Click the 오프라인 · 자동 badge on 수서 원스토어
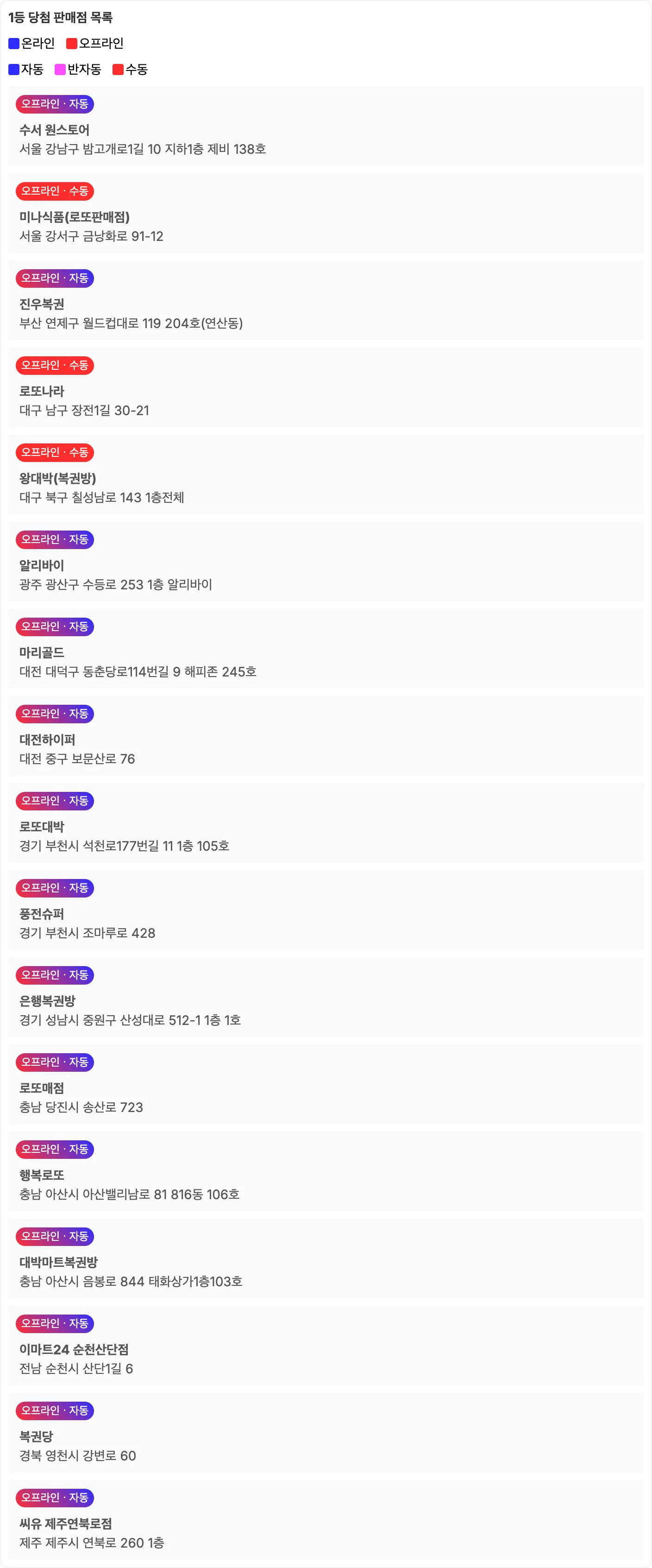 (55, 104)
